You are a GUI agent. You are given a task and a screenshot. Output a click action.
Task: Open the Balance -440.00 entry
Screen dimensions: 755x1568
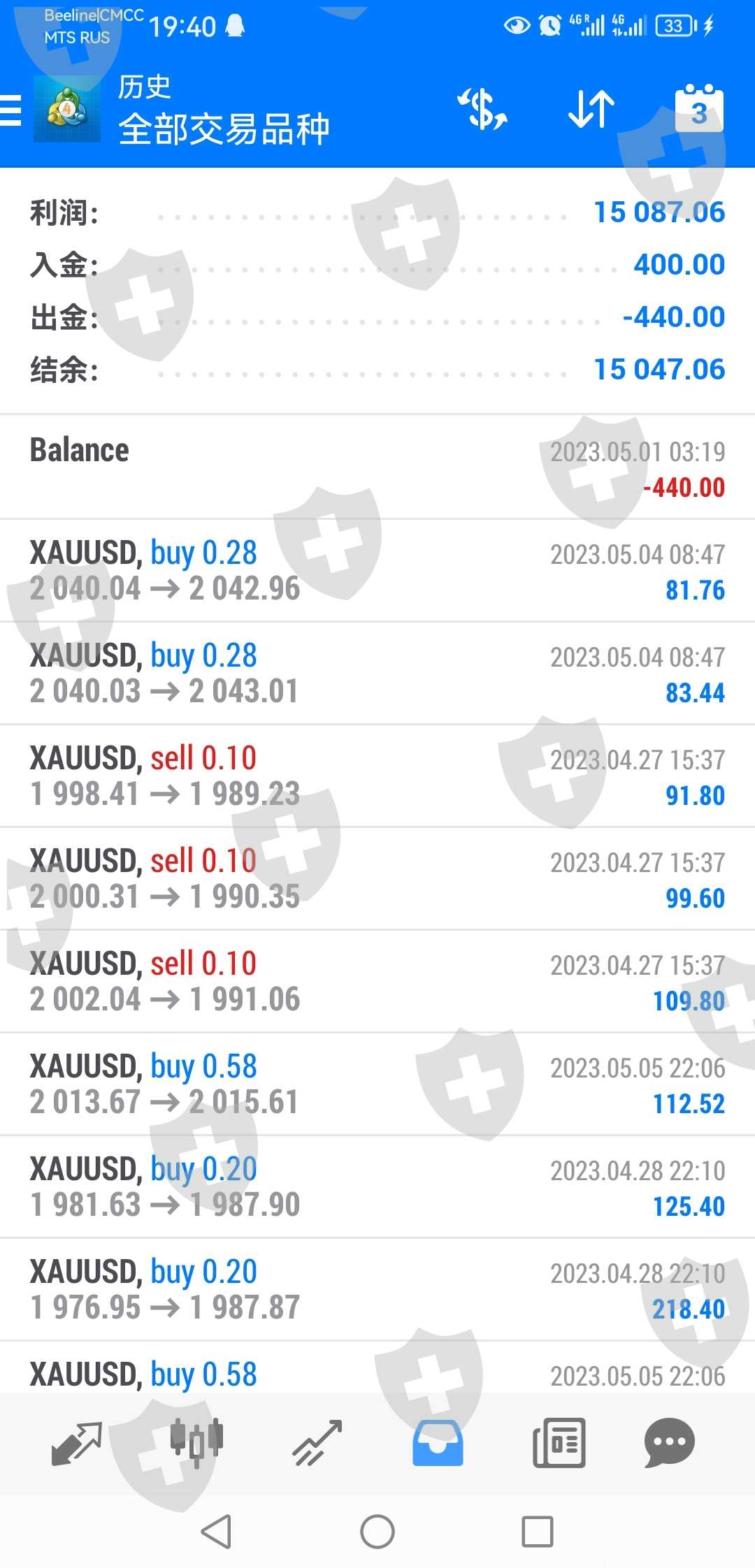pyautogui.click(x=377, y=467)
